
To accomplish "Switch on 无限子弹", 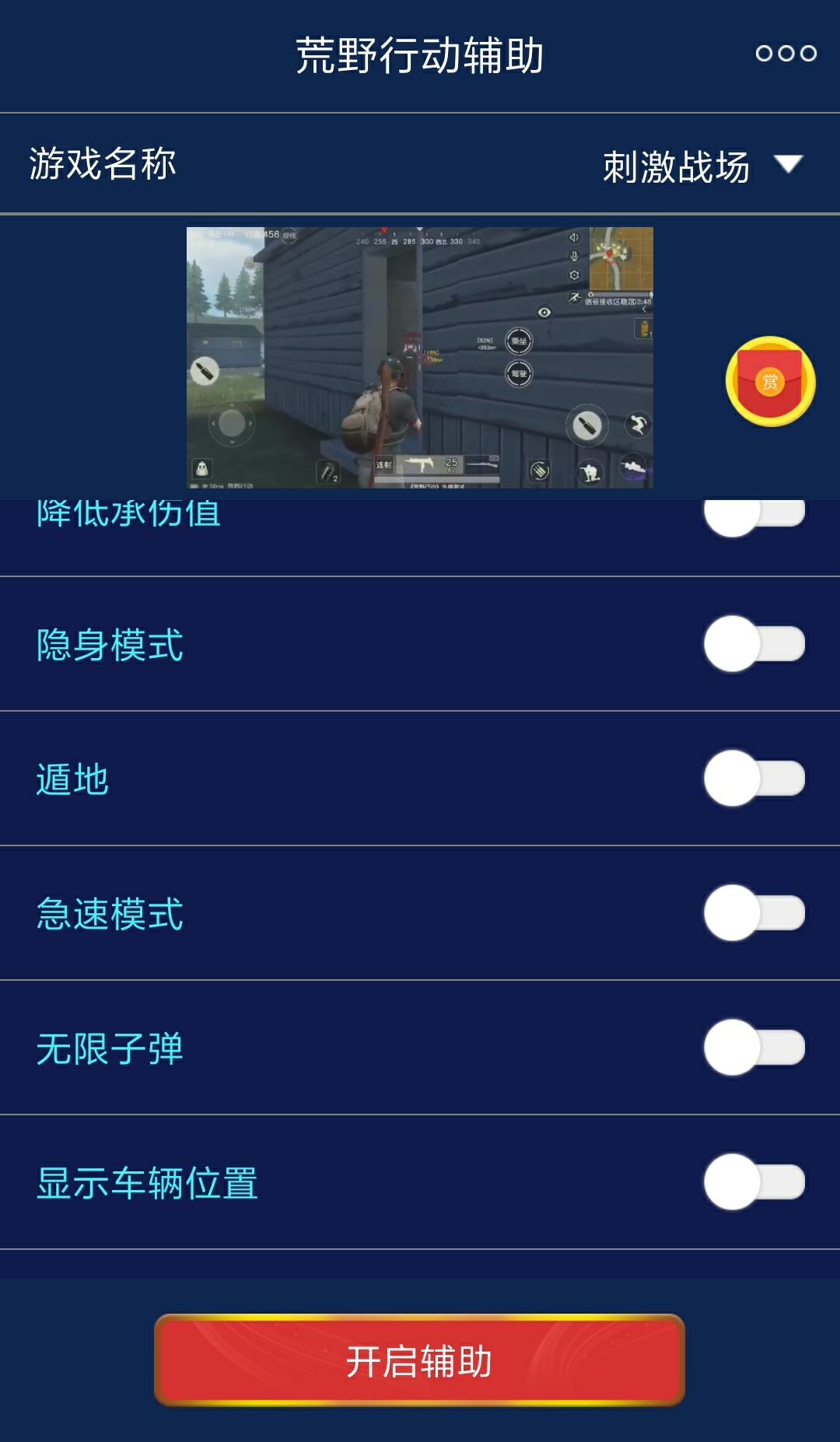I will [x=754, y=1048].
